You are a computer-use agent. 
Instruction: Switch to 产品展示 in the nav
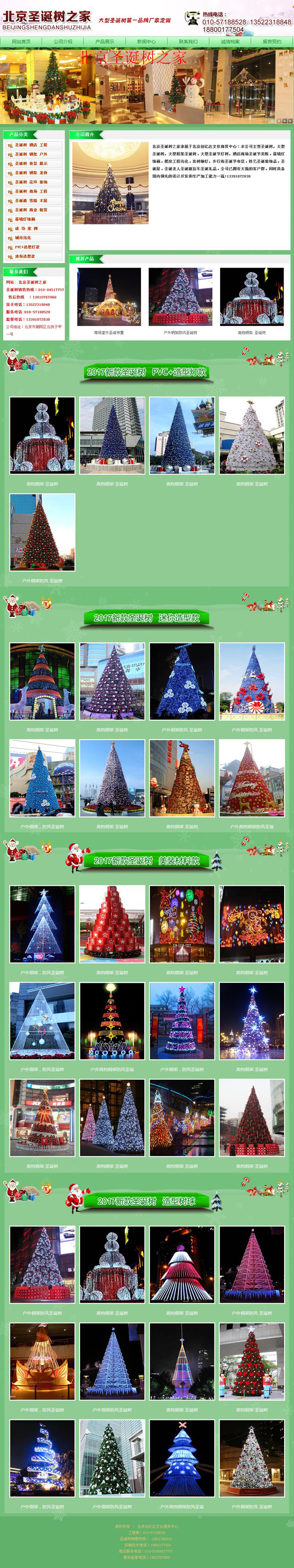105,41
